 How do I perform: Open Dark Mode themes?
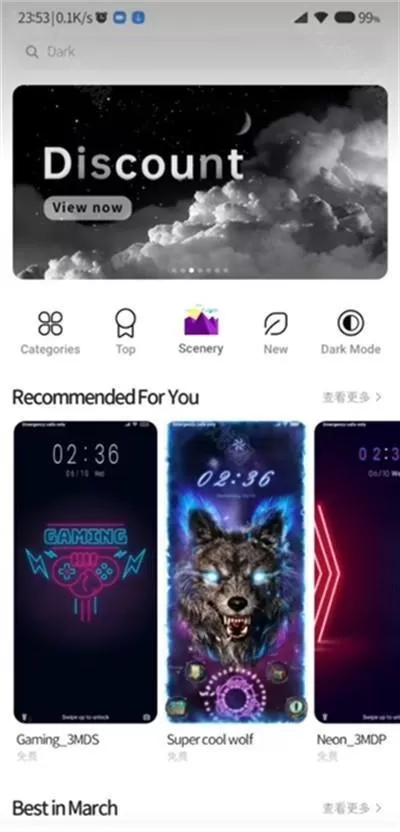tap(351, 333)
